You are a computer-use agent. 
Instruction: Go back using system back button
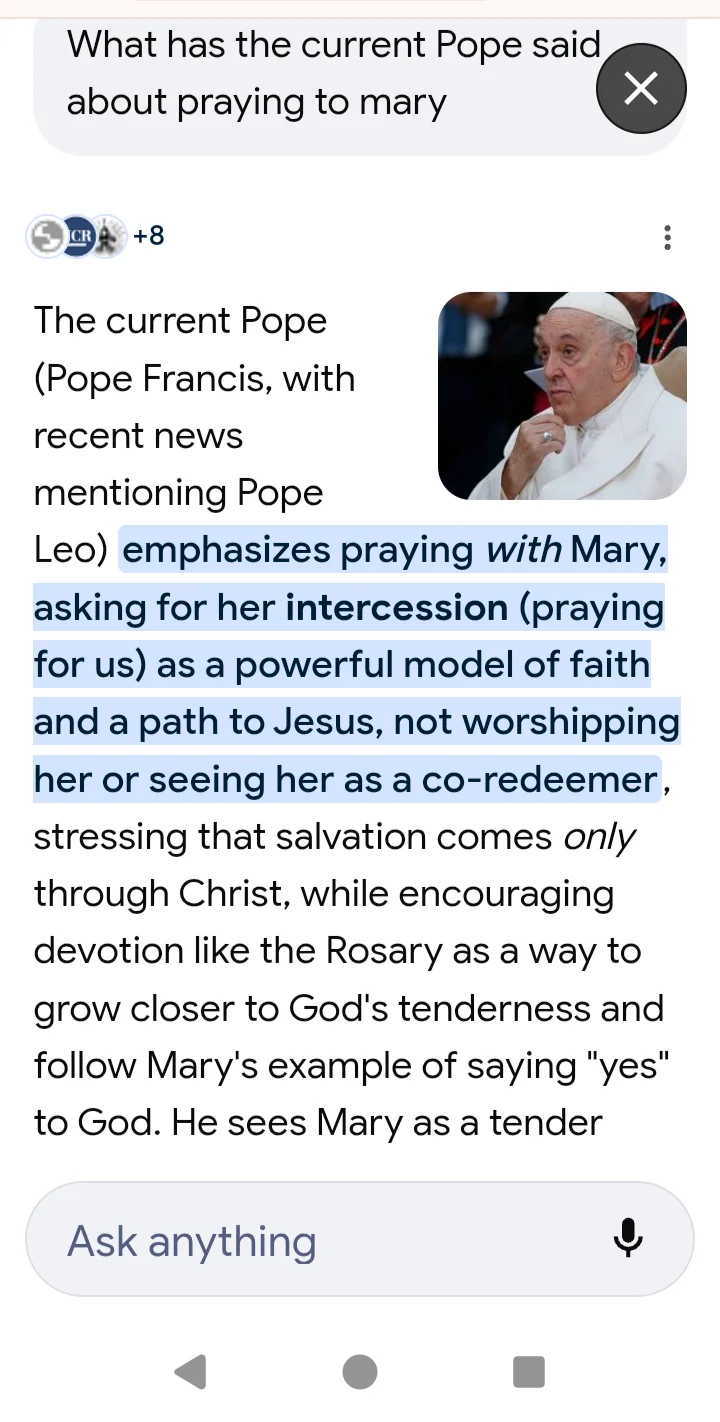190,1372
